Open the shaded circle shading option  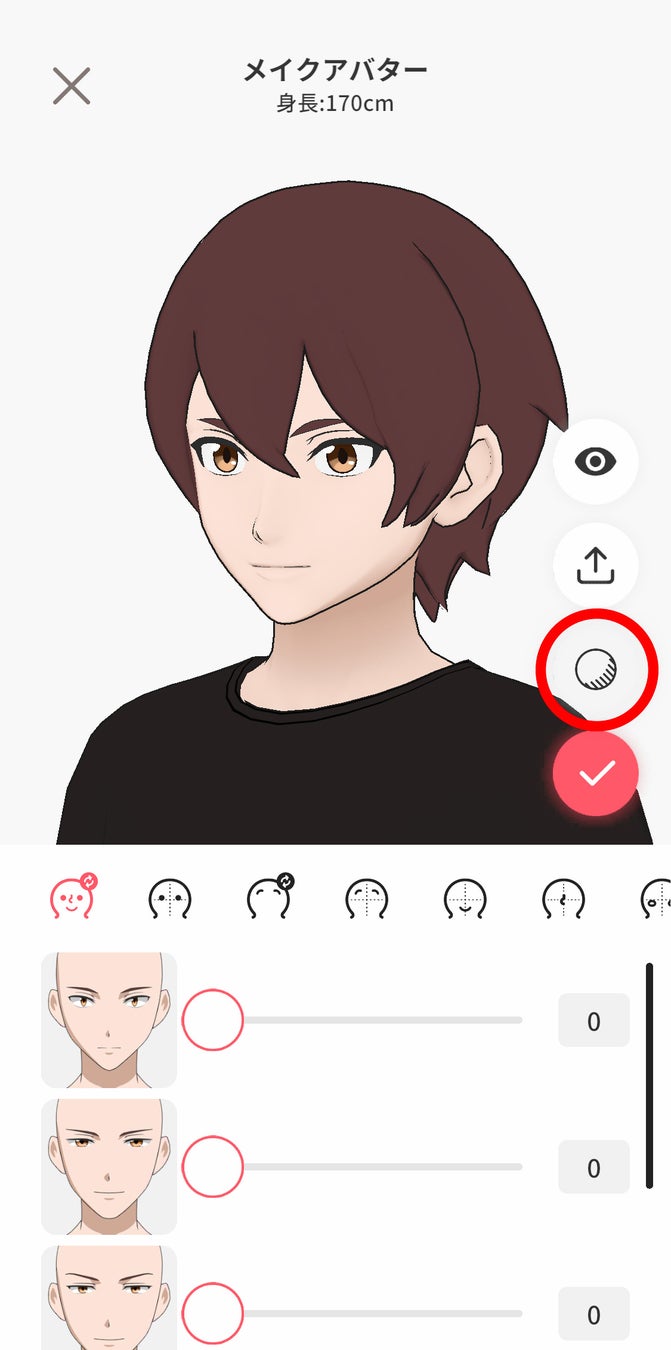[x=596, y=669]
